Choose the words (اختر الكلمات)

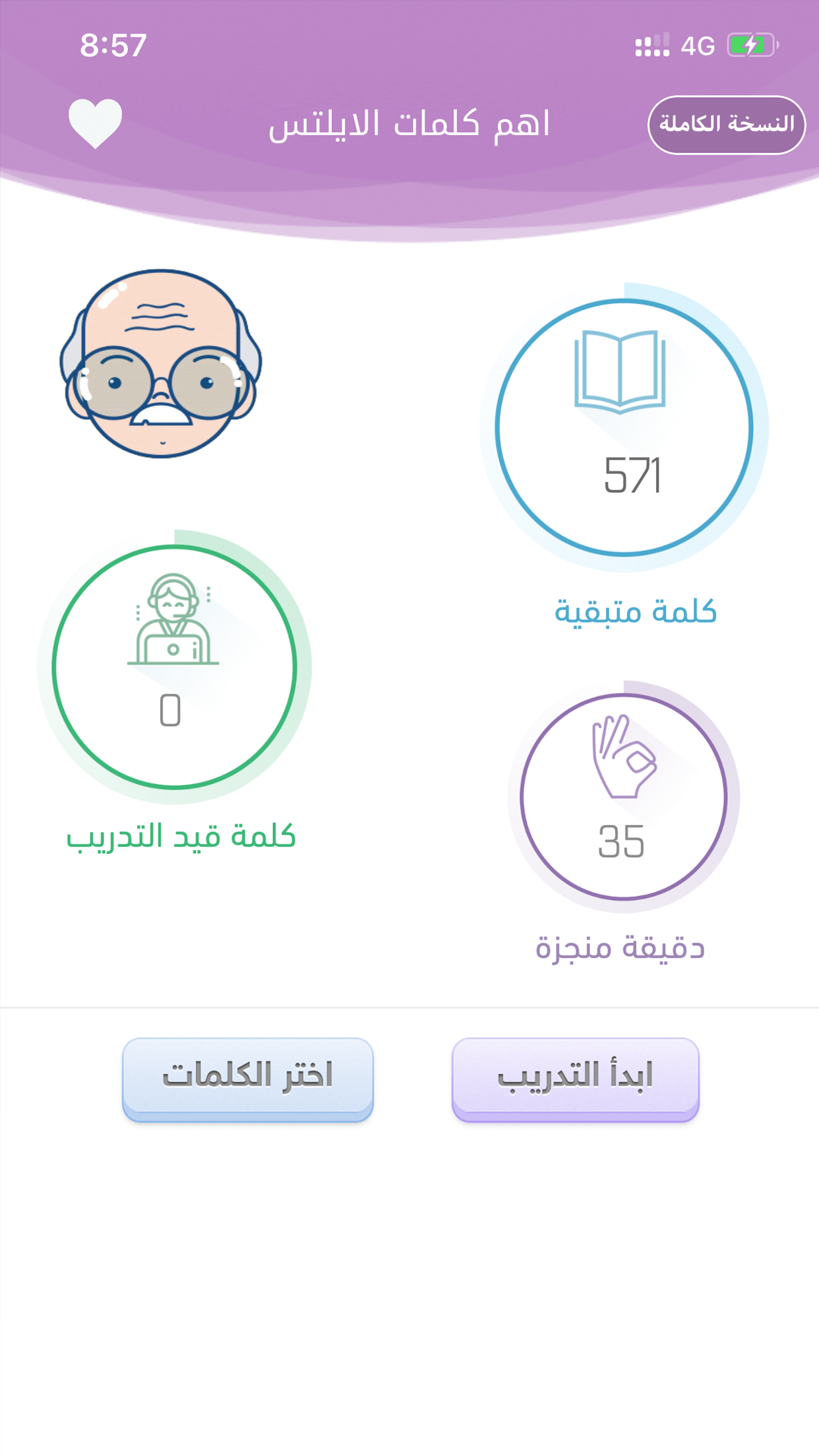coord(248,1077)
